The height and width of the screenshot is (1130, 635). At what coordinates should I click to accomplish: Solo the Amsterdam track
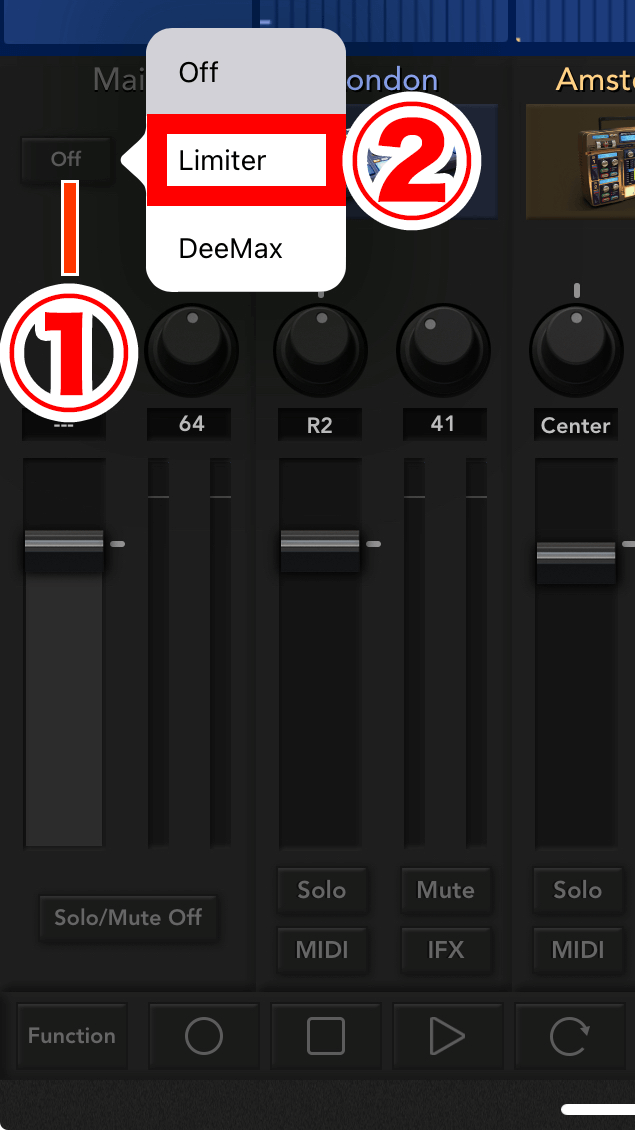pos(577,890)
